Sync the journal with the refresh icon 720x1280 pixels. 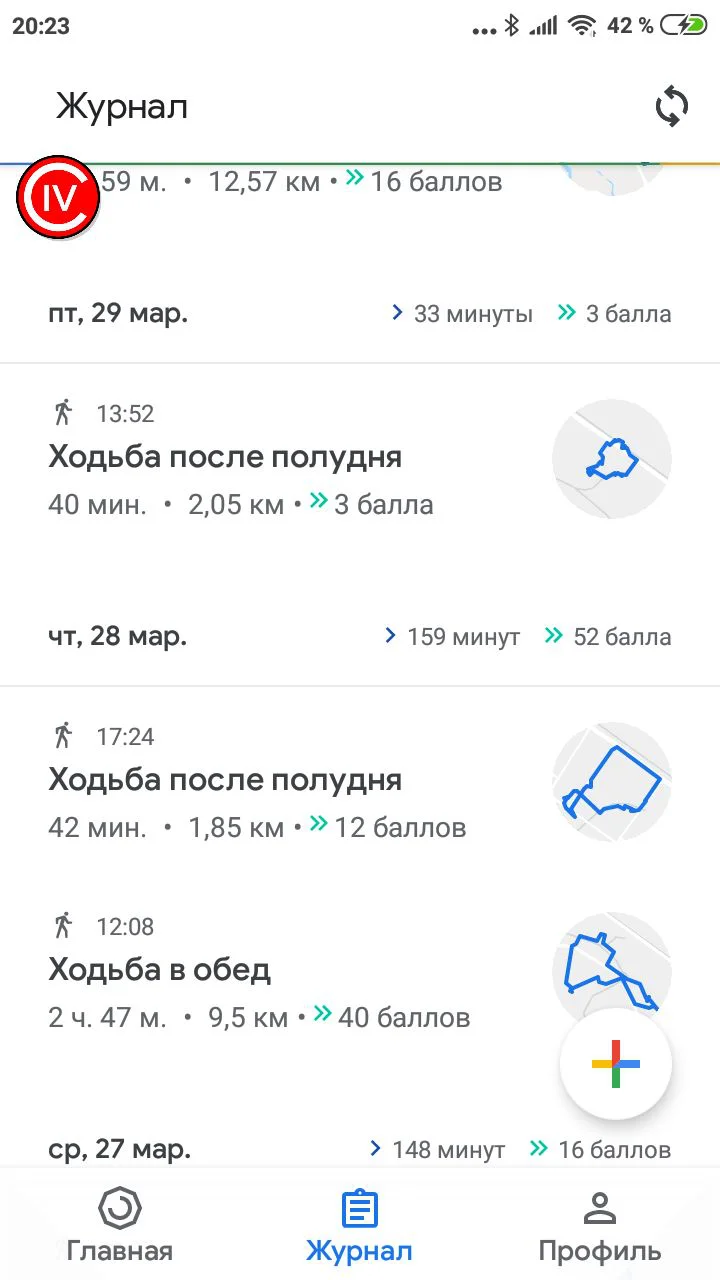click(x=672, y=106)
